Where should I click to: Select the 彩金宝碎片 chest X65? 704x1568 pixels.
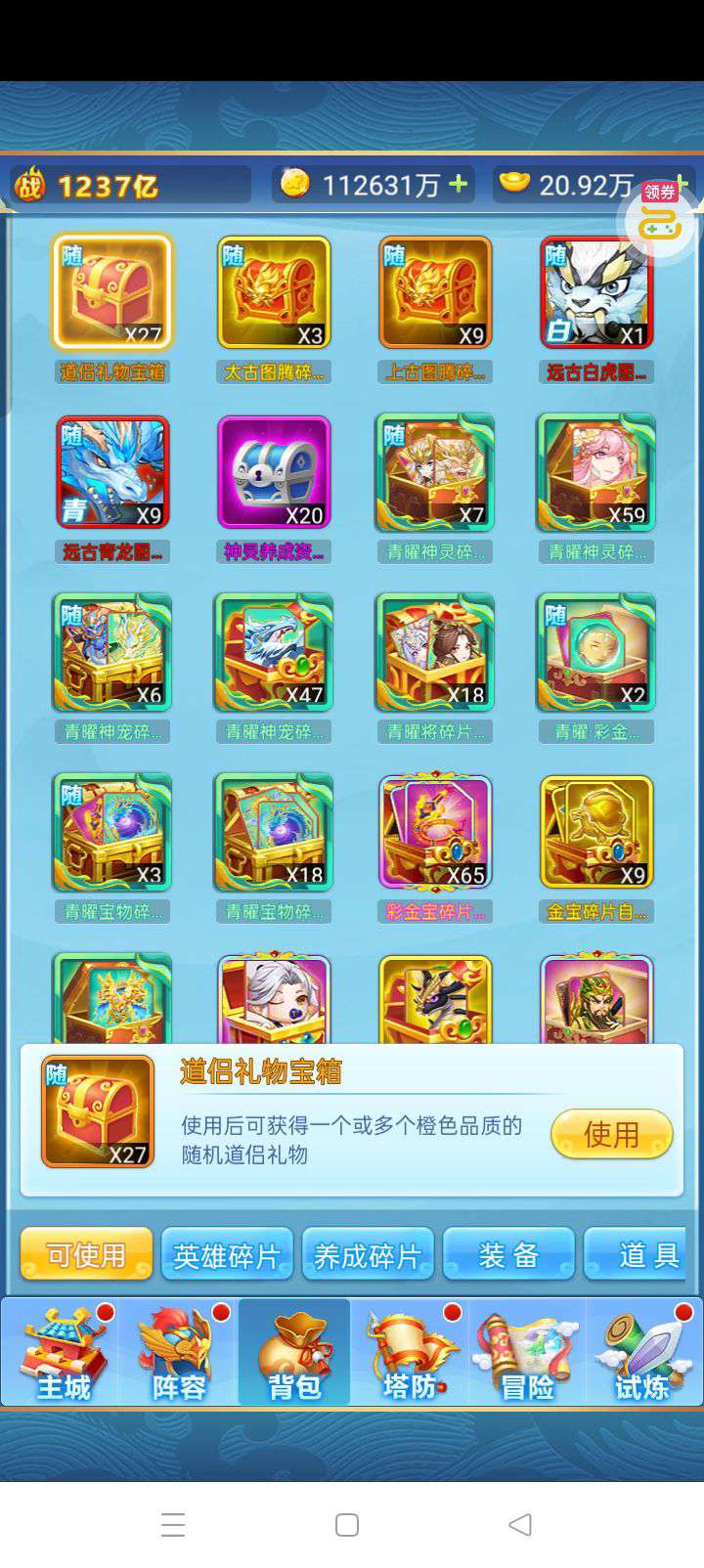435,832
